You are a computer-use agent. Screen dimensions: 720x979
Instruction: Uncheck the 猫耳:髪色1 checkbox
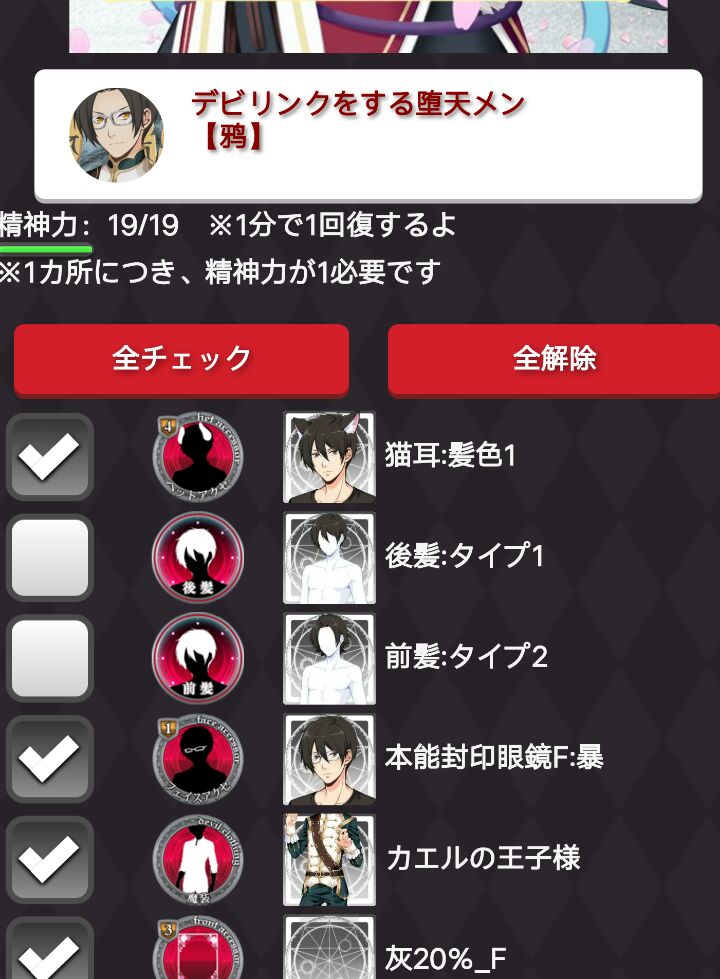(49, 457)
